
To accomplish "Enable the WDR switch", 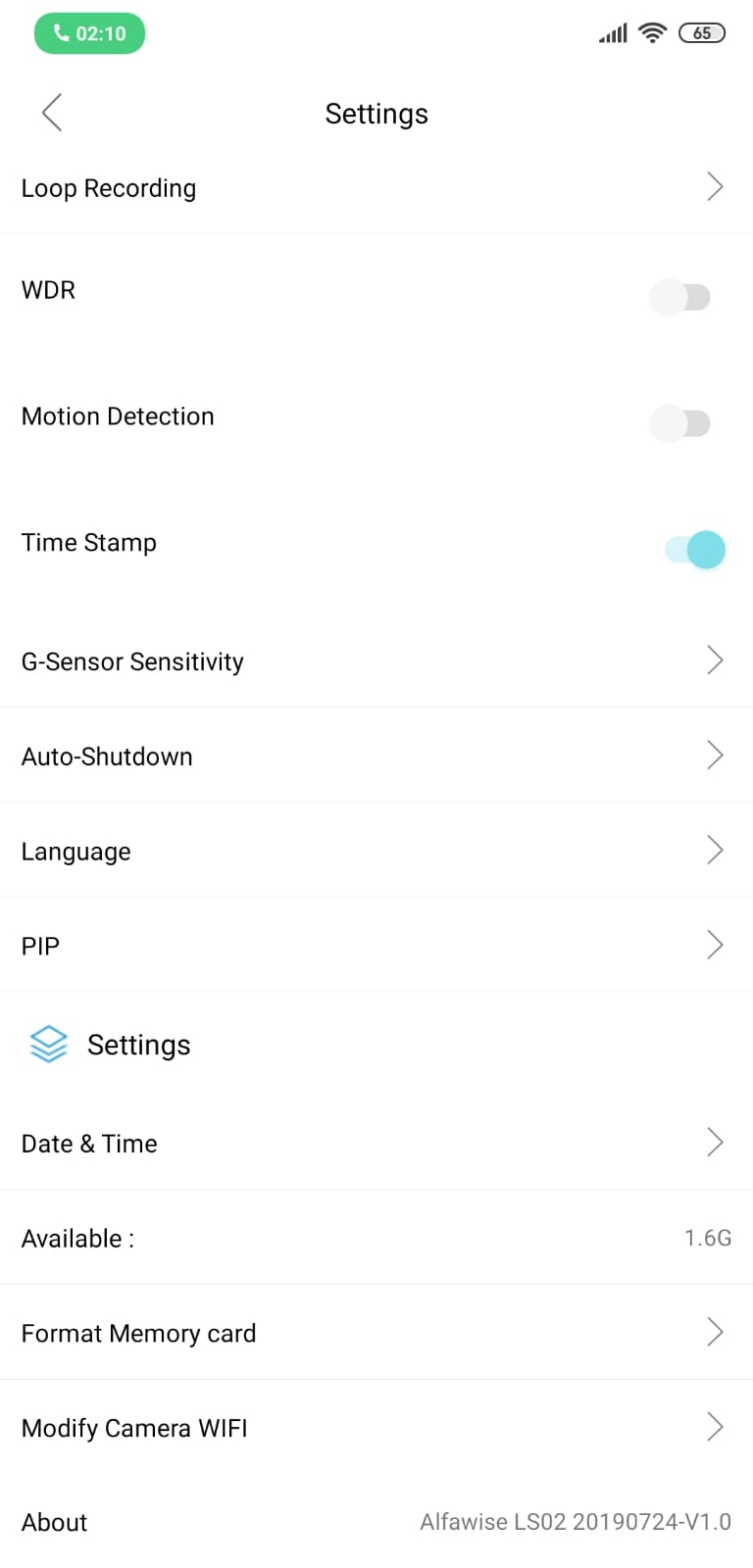I will tap(680, 297).
